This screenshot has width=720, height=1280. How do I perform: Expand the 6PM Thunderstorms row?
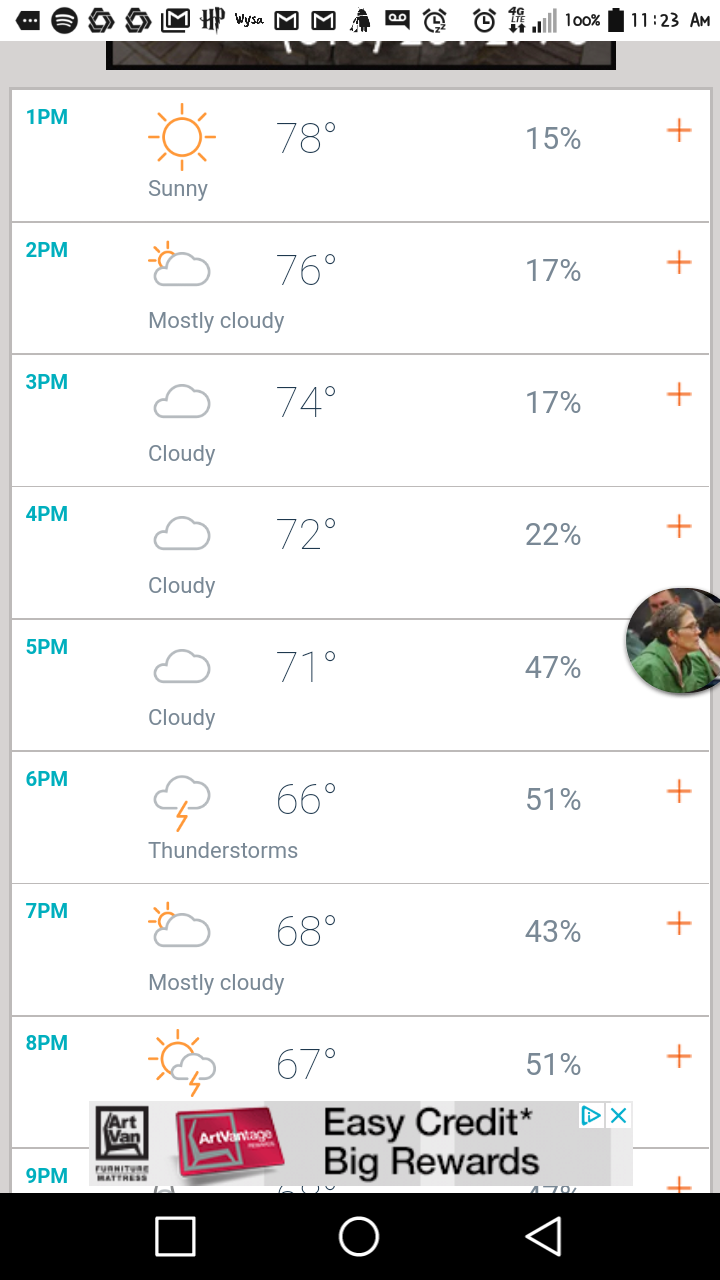[x=679, y=791]
